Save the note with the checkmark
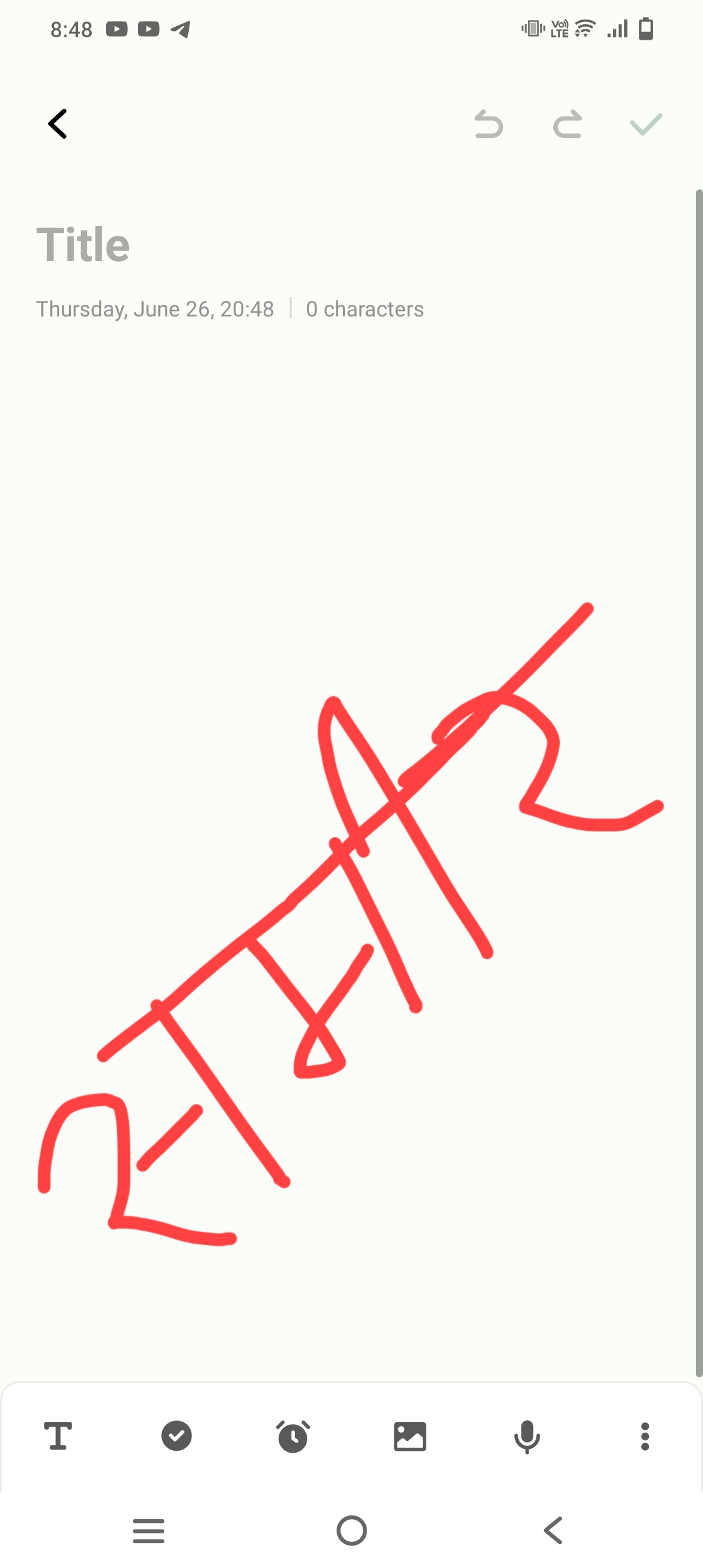703x1568 pixels. (646, 124)
